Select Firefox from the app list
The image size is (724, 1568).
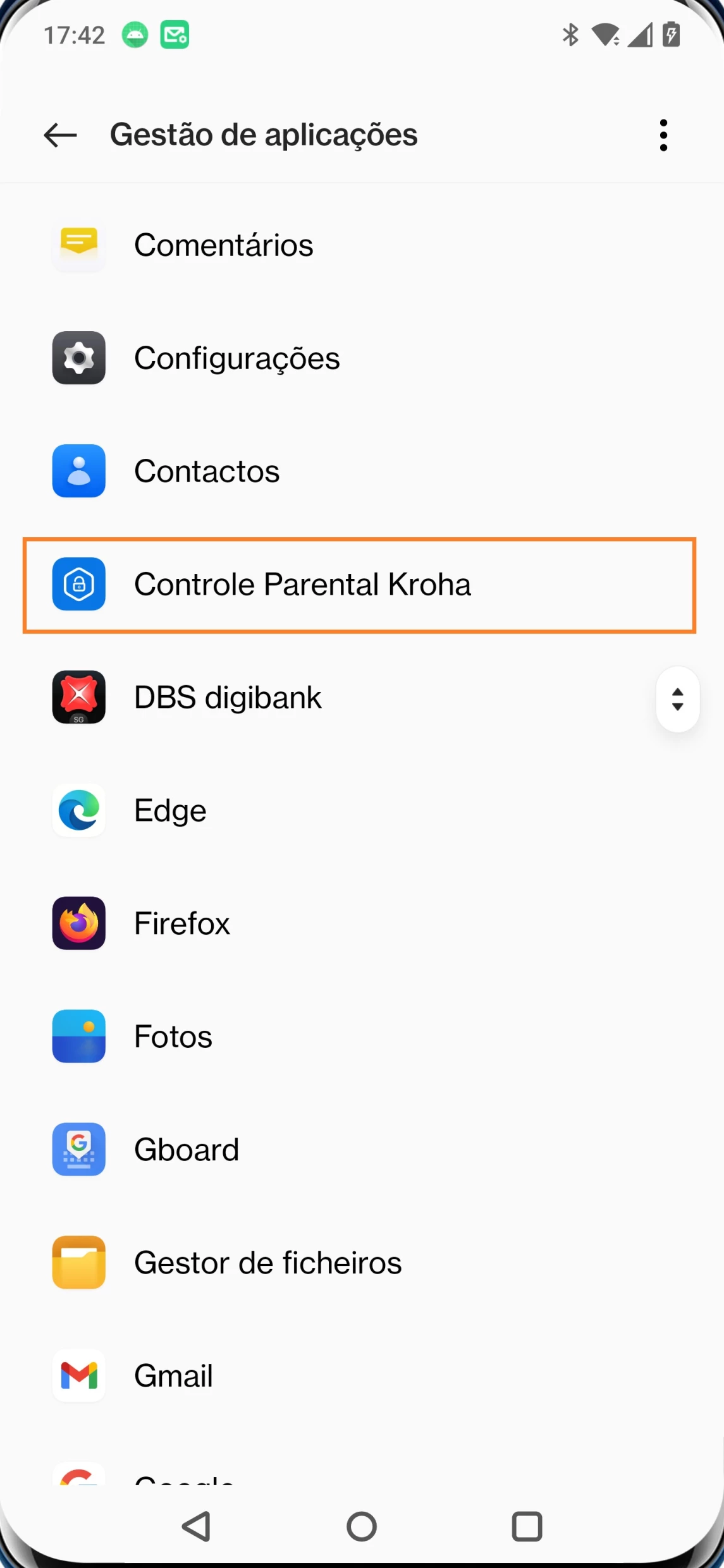point(182,924)
